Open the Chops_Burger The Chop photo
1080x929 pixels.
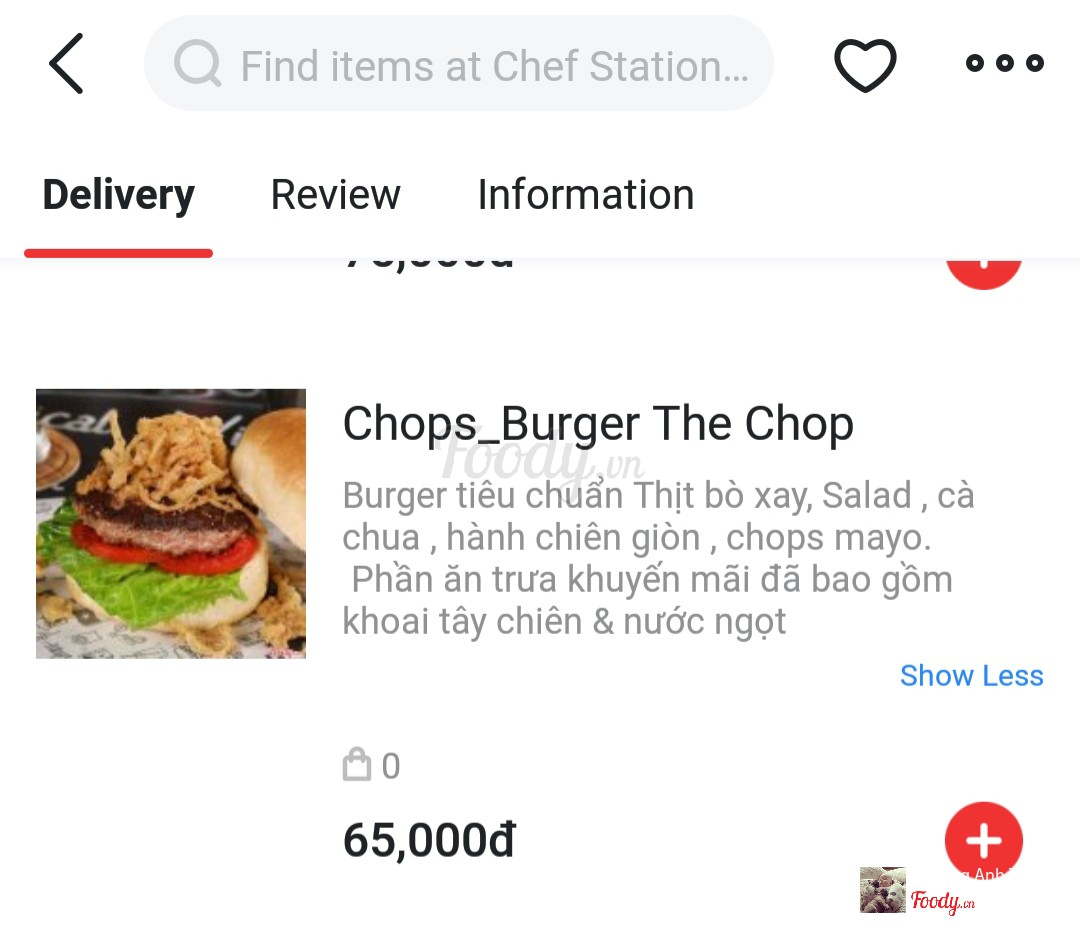pyautogui.click(x=171, y=523)
